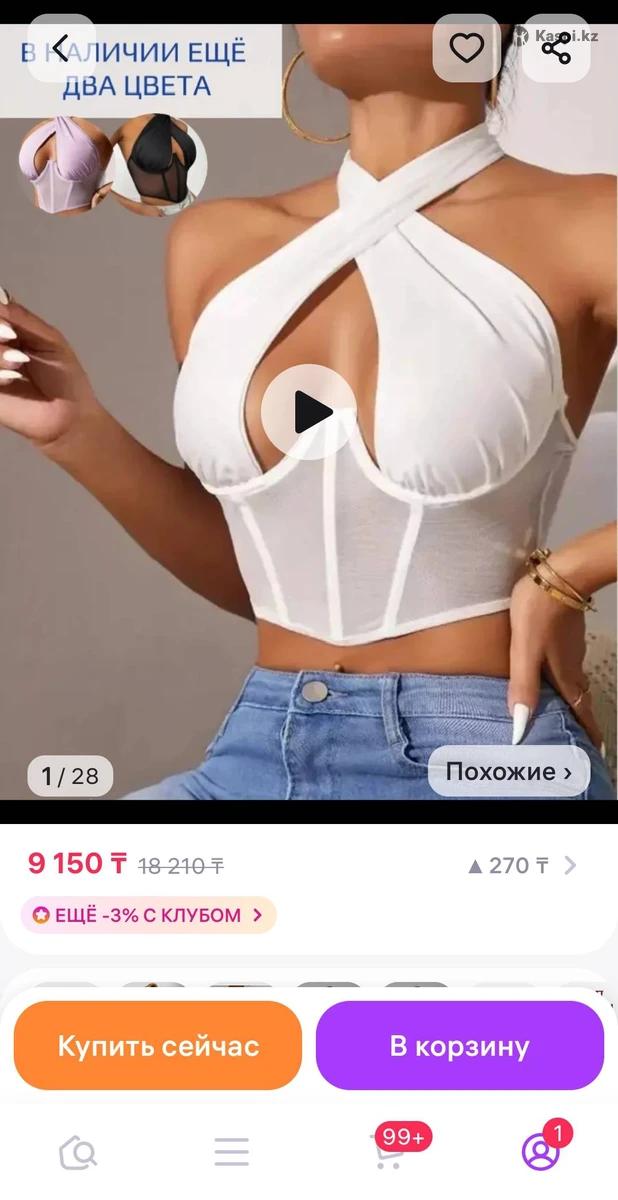Open the shopping cart tab

coord(387,1153)
